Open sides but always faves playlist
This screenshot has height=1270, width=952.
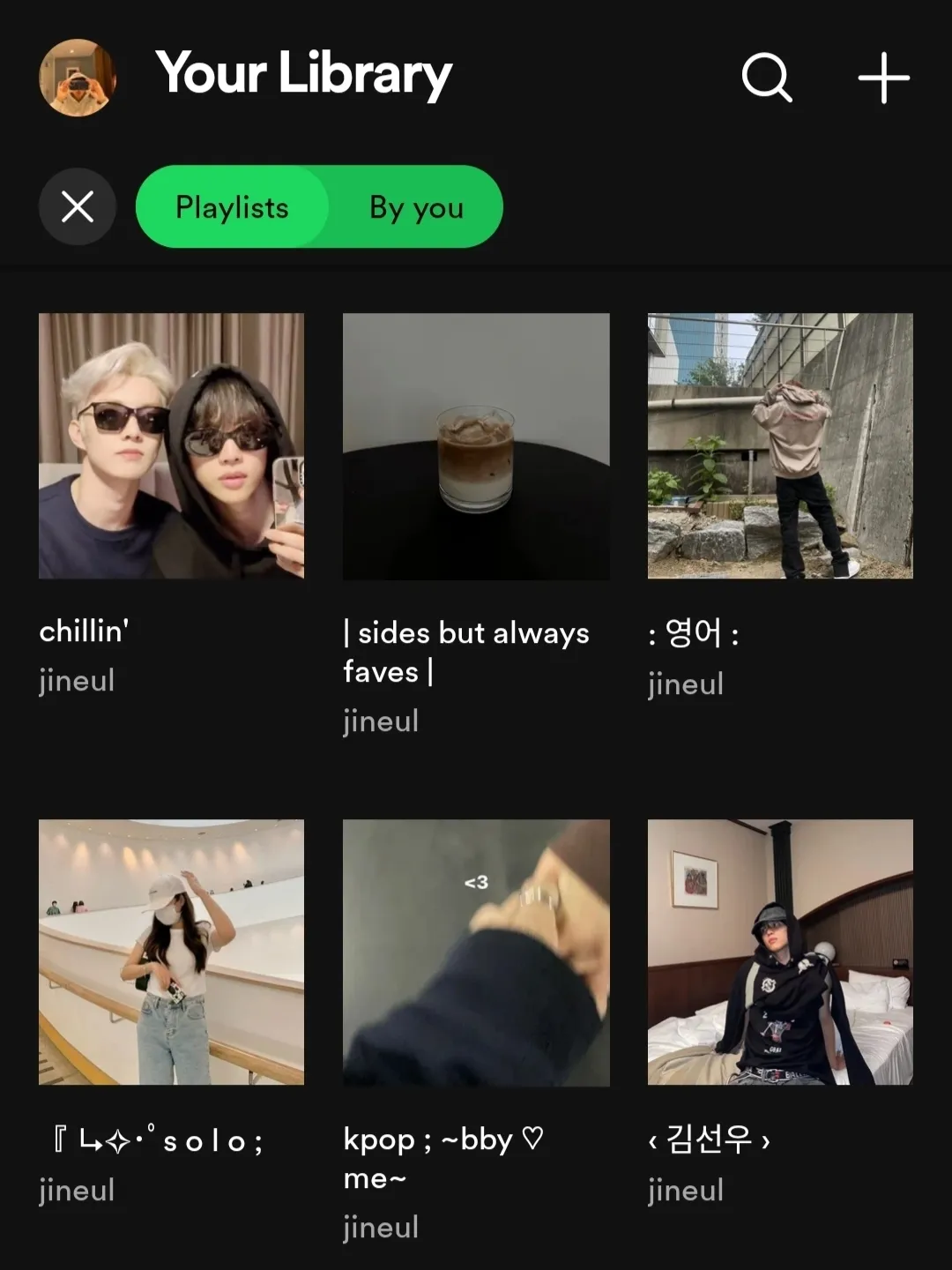[x=476, y=446]
